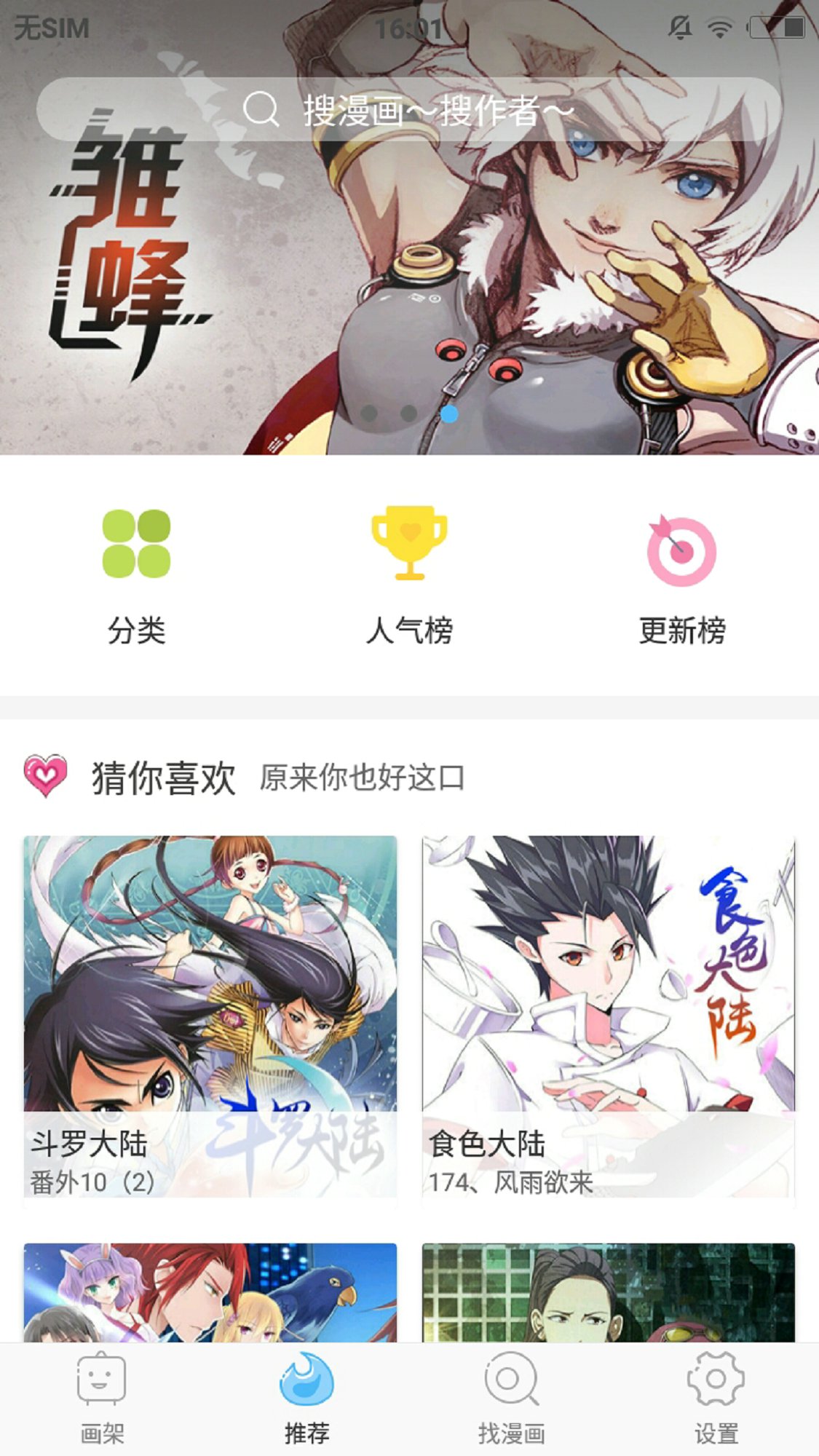Select the second carousel indicator dot
Viewport: 819px width, 1456px height.
click(410, 414)
